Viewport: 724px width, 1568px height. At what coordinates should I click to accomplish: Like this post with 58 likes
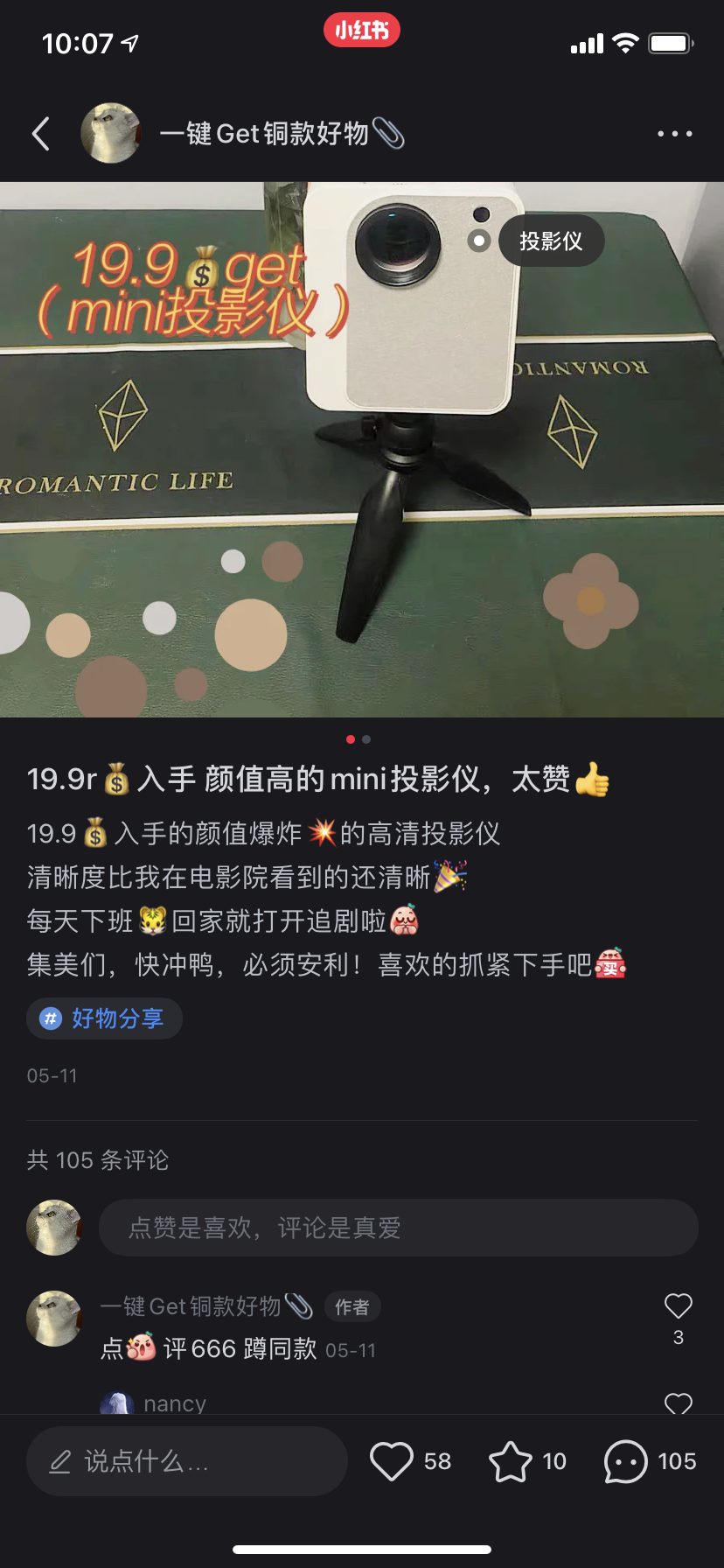pyautogui.click(x=392, y=1461)
